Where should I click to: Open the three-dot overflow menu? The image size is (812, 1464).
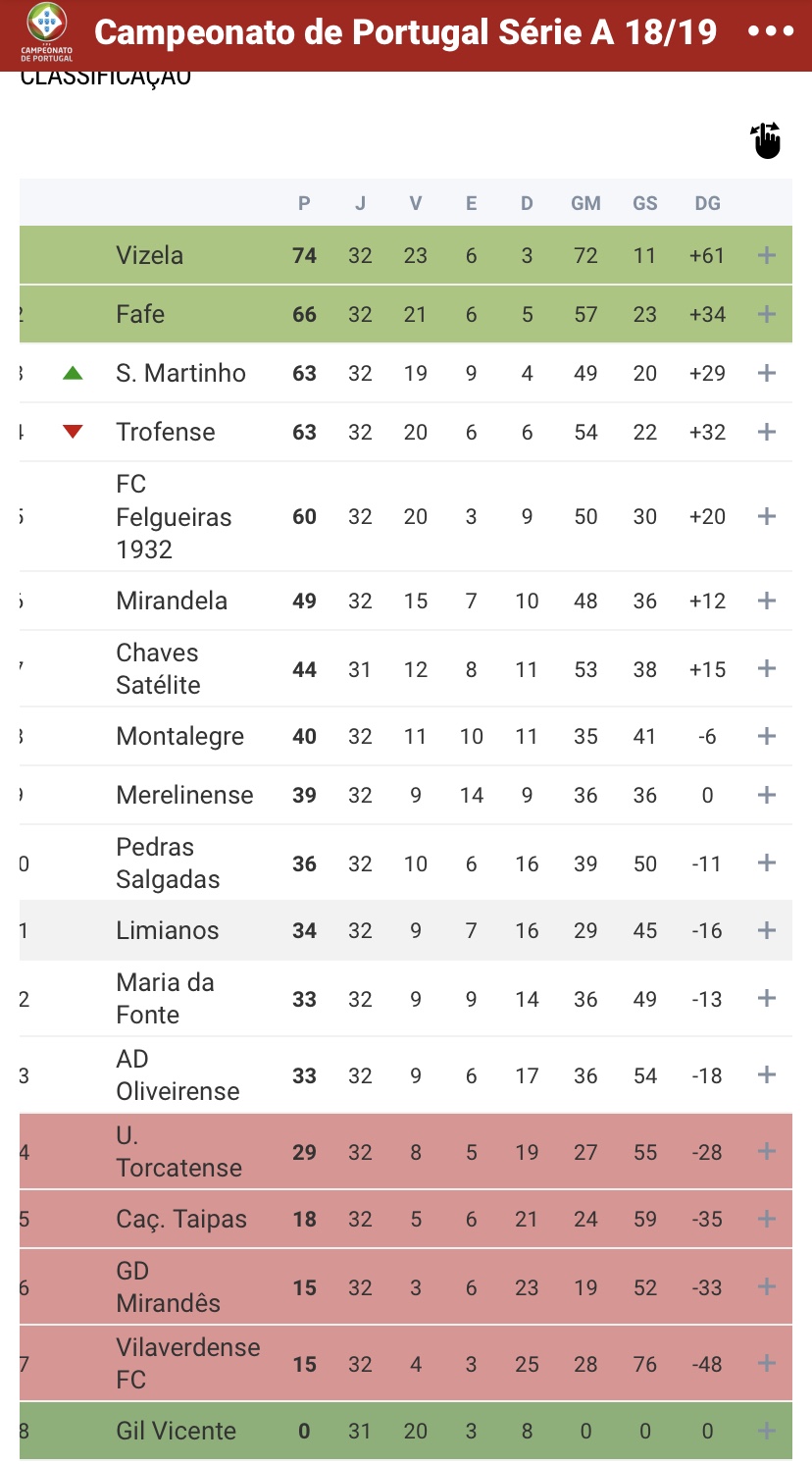(771, 31)
